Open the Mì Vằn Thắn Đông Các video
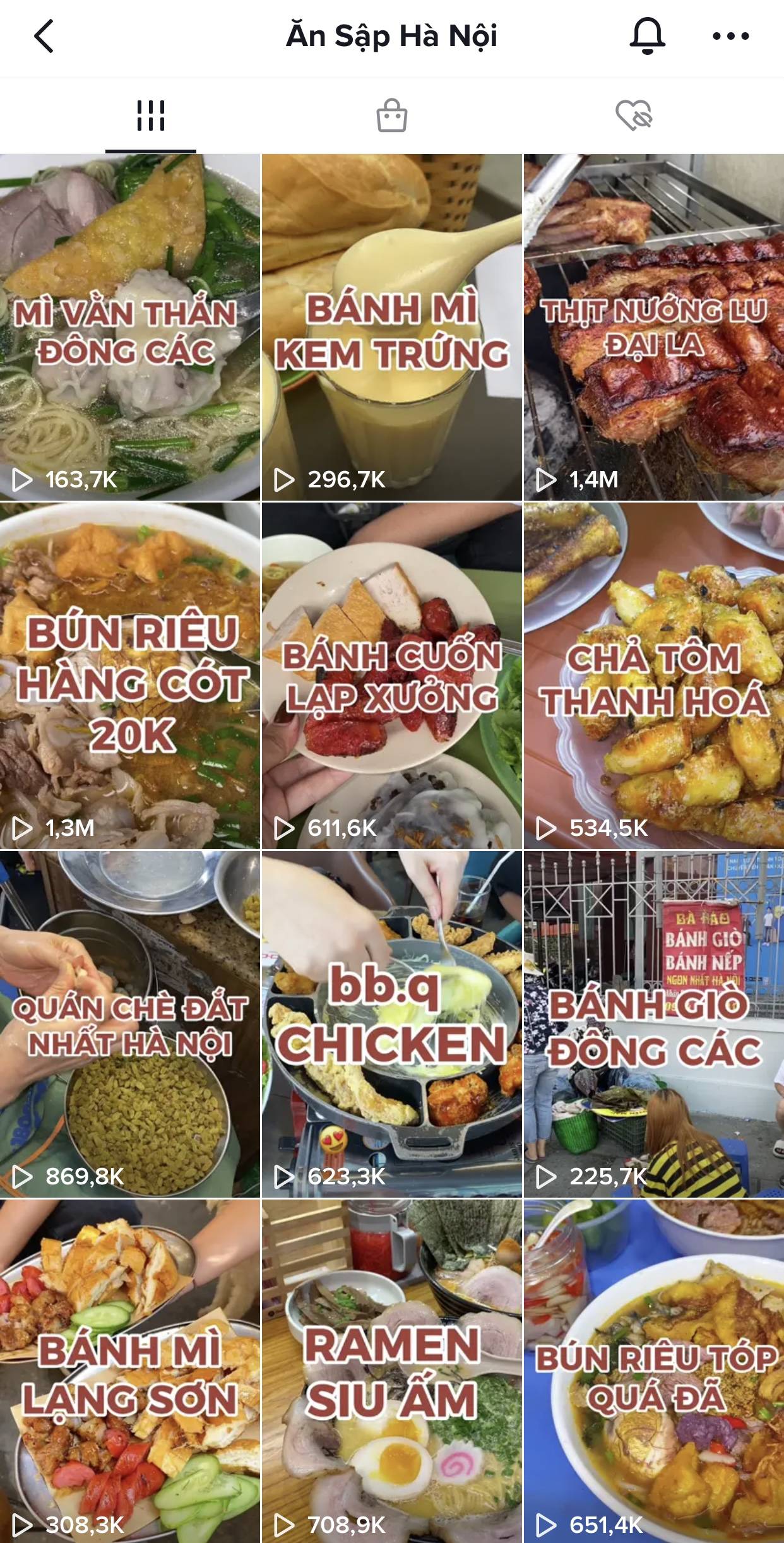Screen dimensions: 784x1543 pyautogui.click(x=129, y=328)
